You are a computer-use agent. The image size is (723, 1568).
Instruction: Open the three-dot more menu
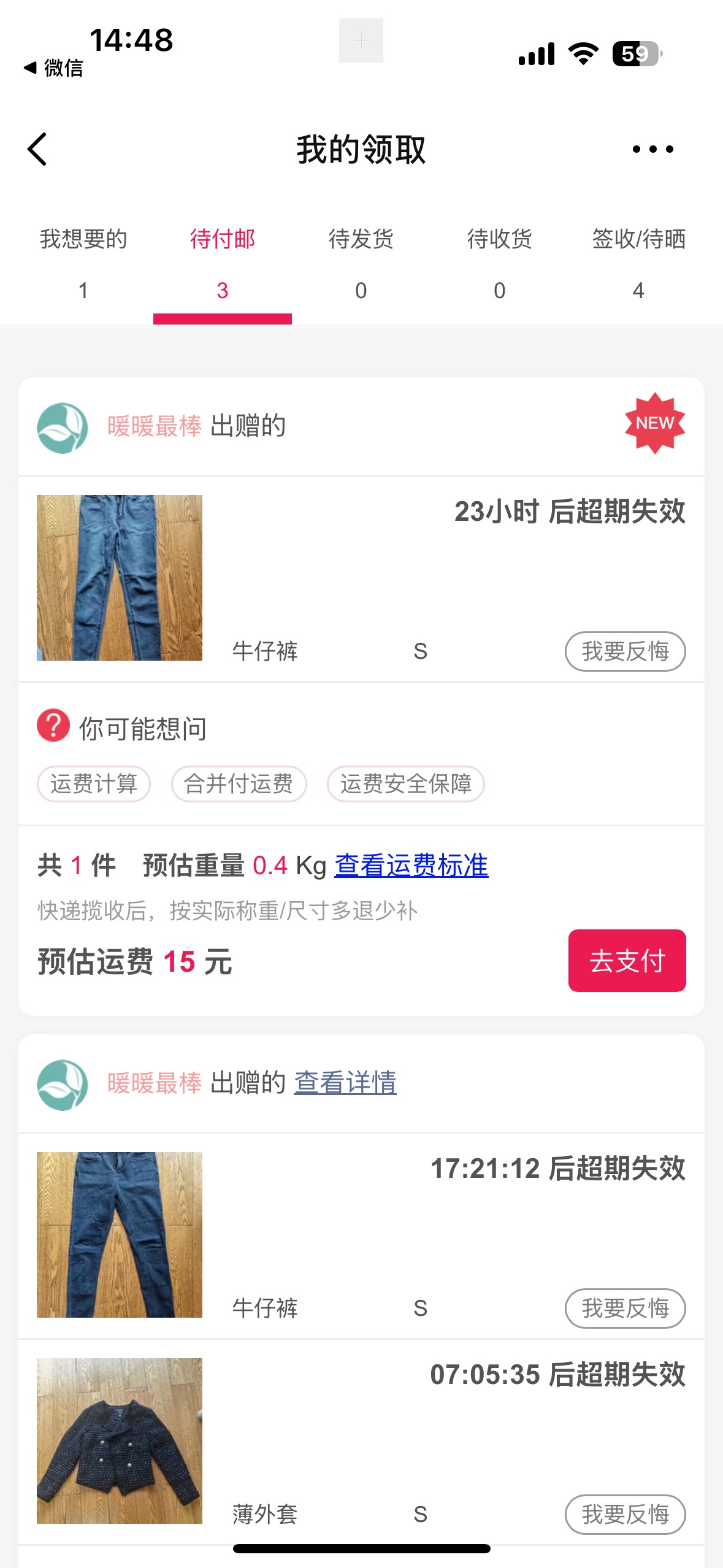pos(652,149)
